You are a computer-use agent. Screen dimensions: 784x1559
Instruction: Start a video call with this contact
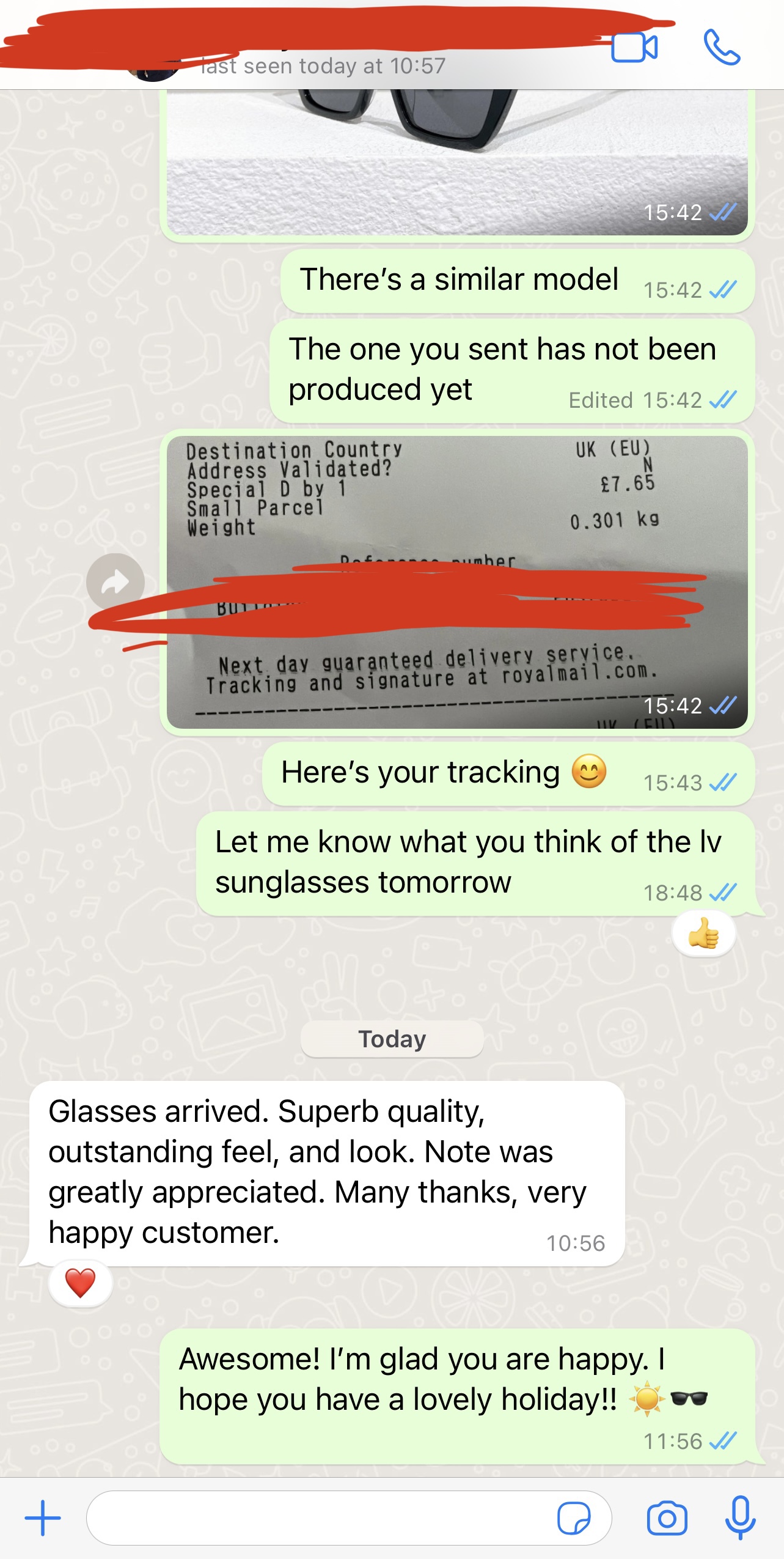pyautogui.click(x=634, y=48)
